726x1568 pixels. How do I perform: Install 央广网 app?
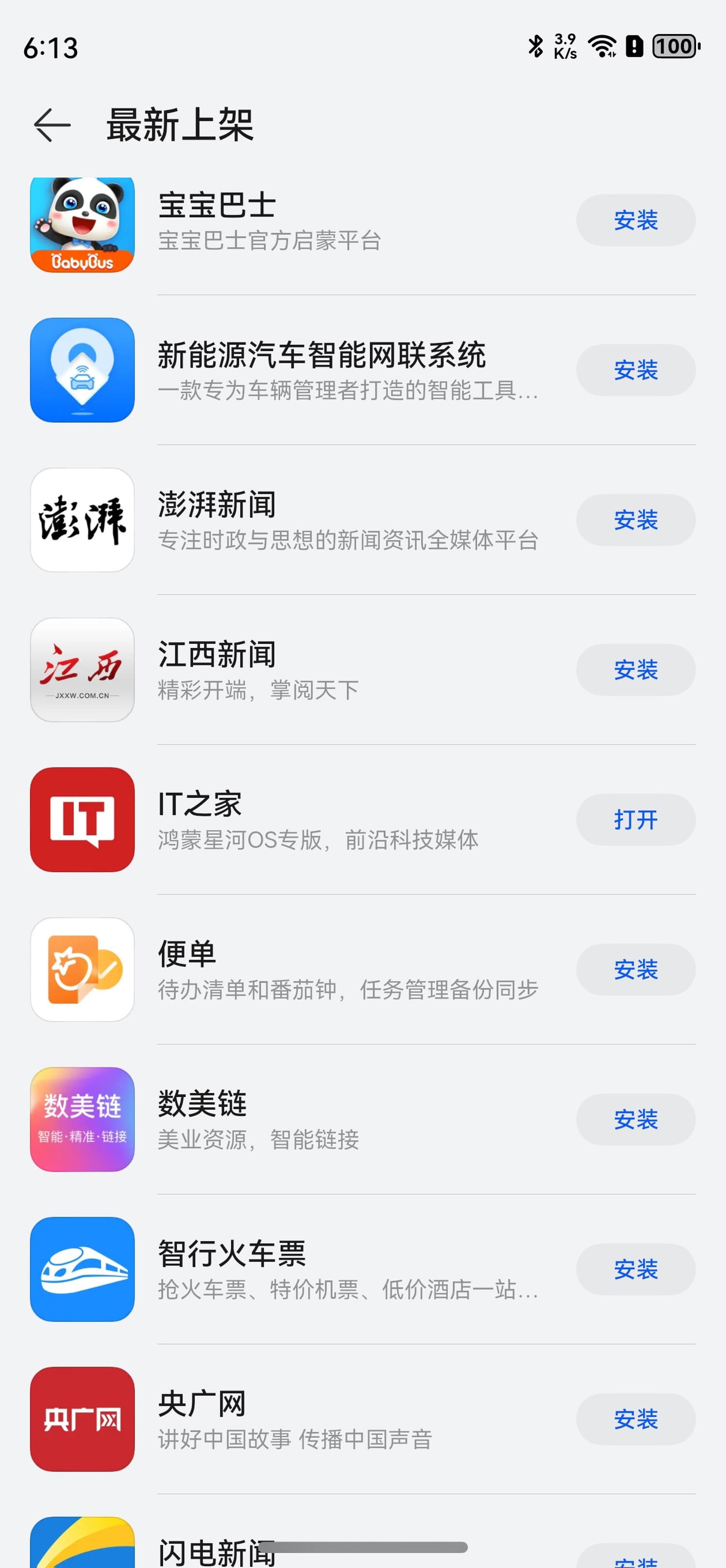coord(635,1419)
